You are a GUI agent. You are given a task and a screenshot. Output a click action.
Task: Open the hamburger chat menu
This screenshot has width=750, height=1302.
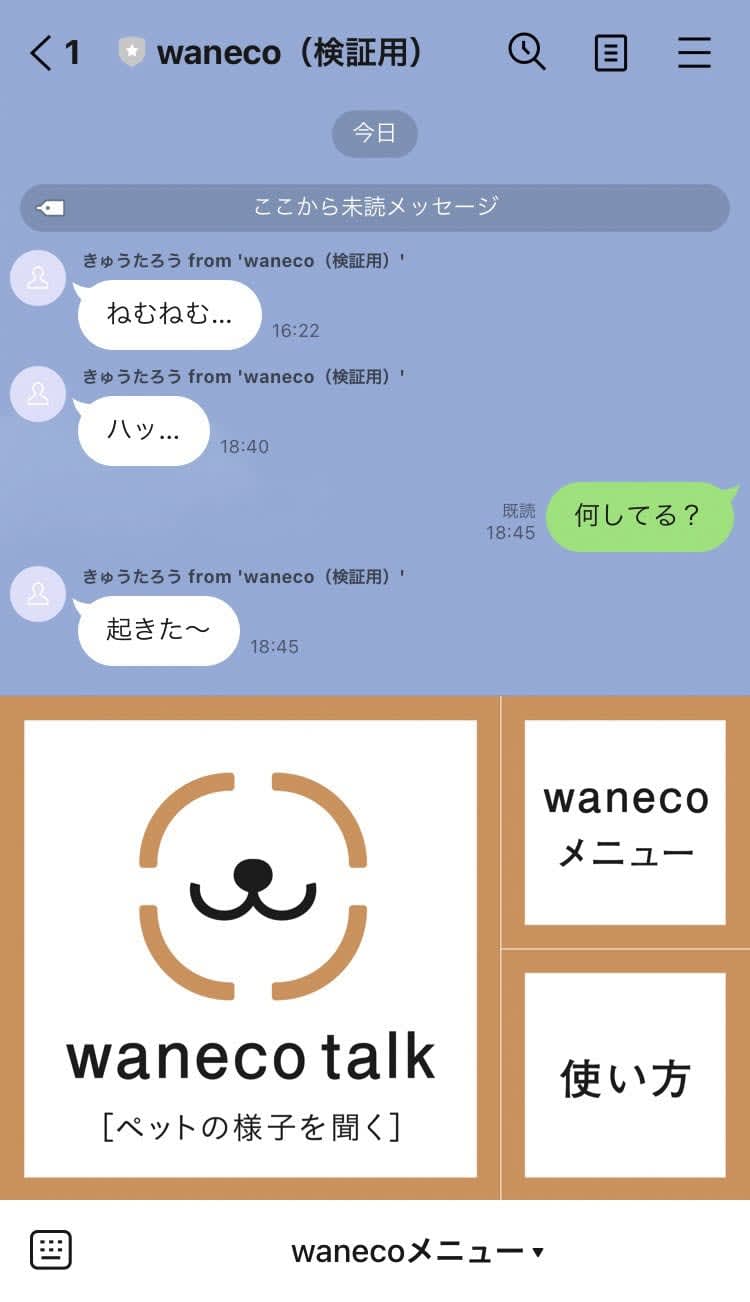click(694, 53)
